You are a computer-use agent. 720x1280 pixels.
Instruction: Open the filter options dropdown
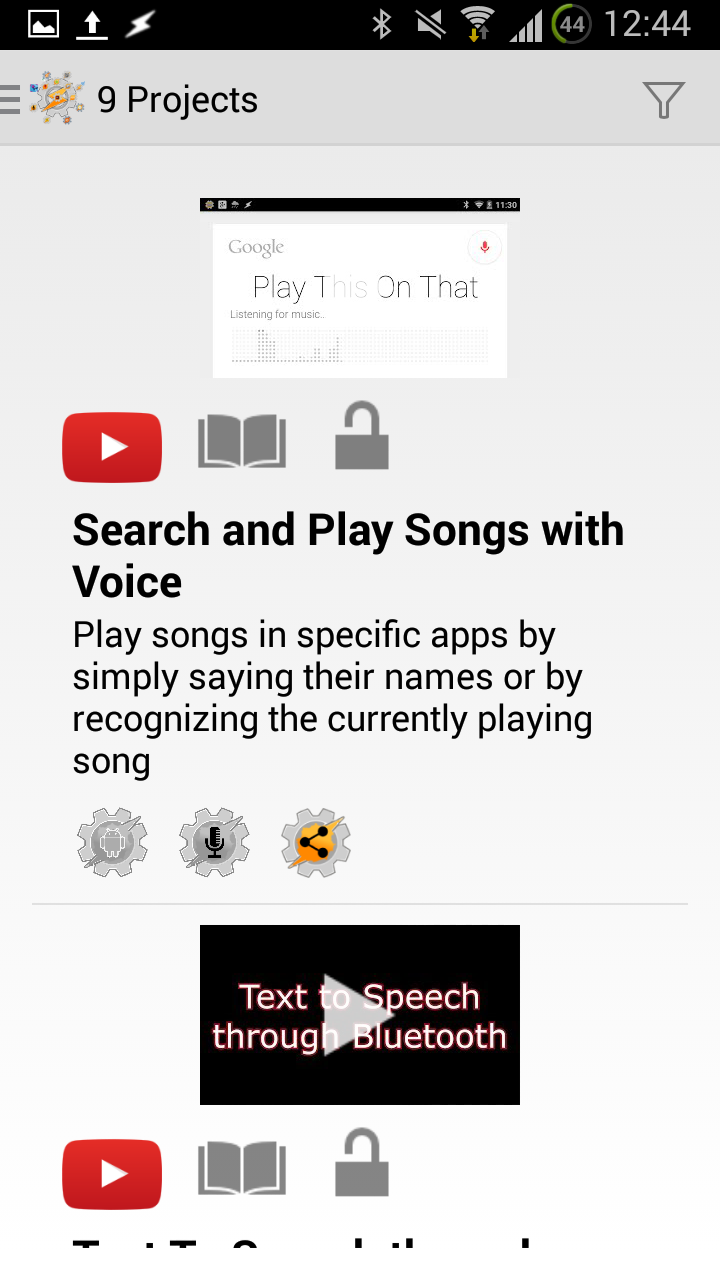663,99
